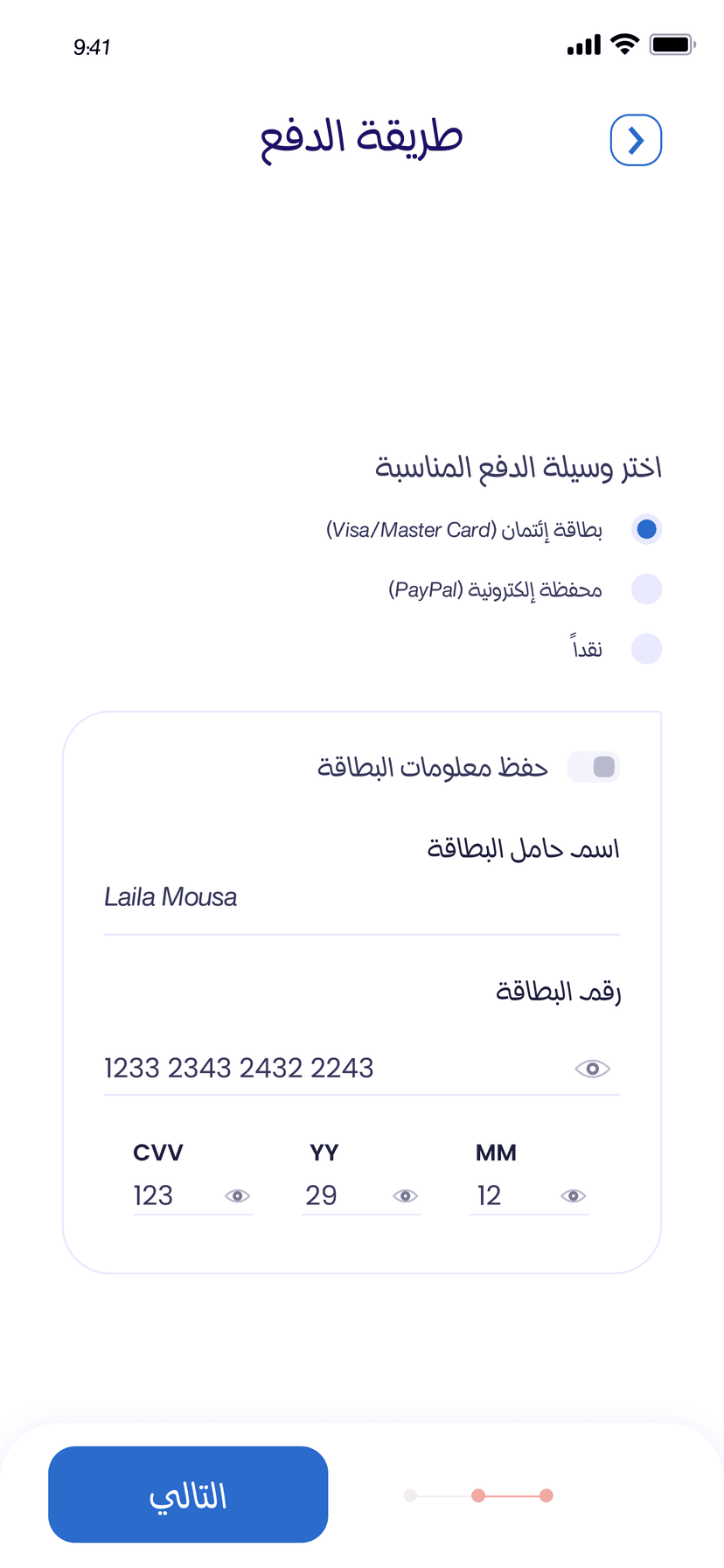Tap the التالي (Next) button

pos(188,1495)
